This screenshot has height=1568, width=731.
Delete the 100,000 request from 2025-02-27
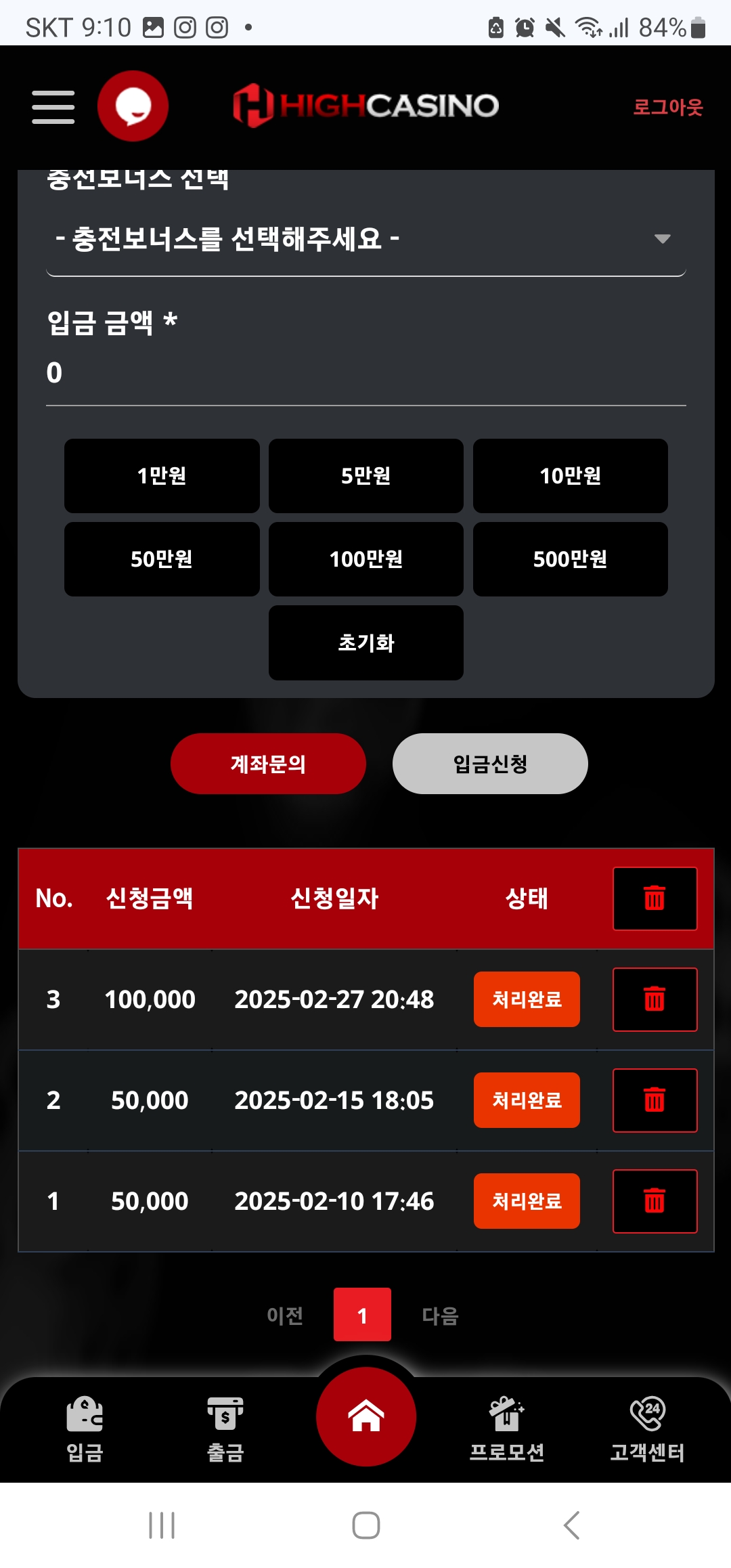(655, 999)
